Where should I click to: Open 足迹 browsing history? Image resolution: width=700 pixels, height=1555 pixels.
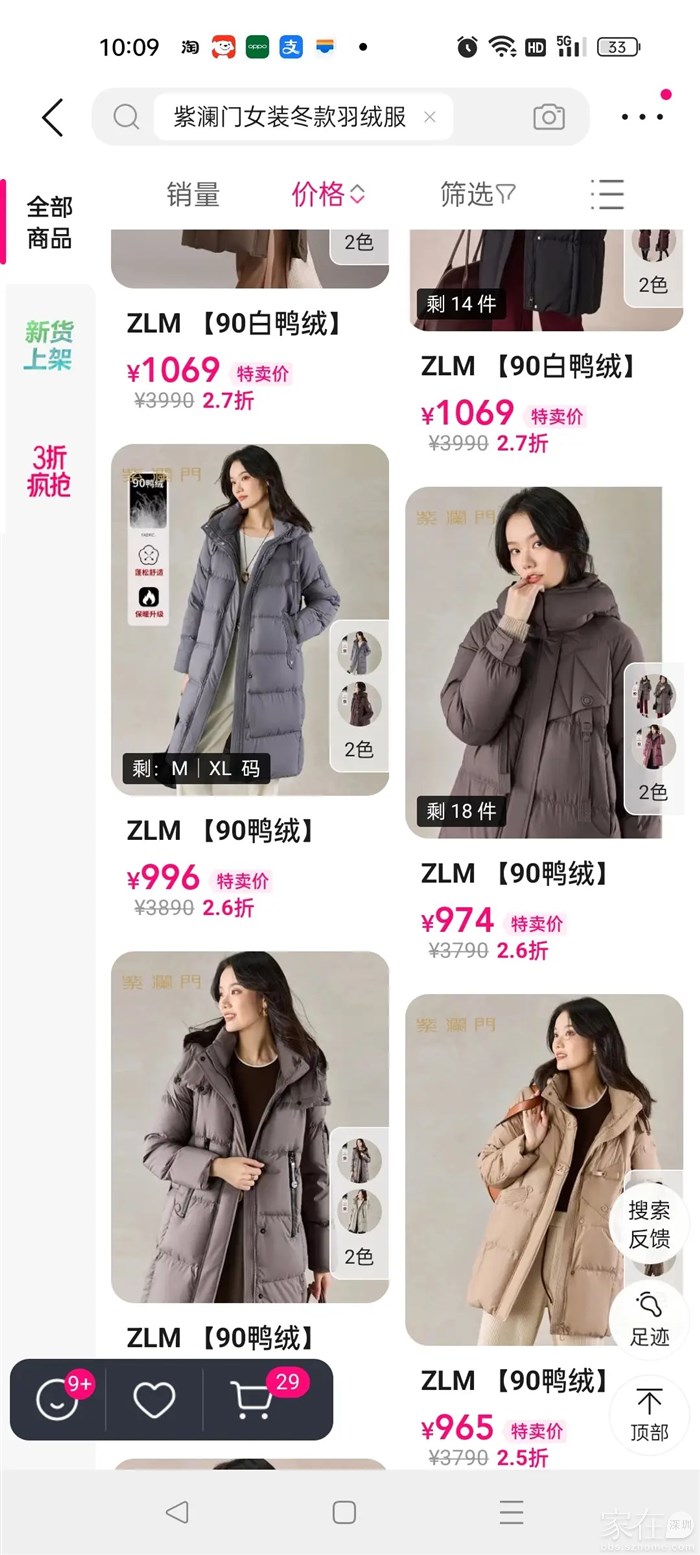tap(648, 1319)
